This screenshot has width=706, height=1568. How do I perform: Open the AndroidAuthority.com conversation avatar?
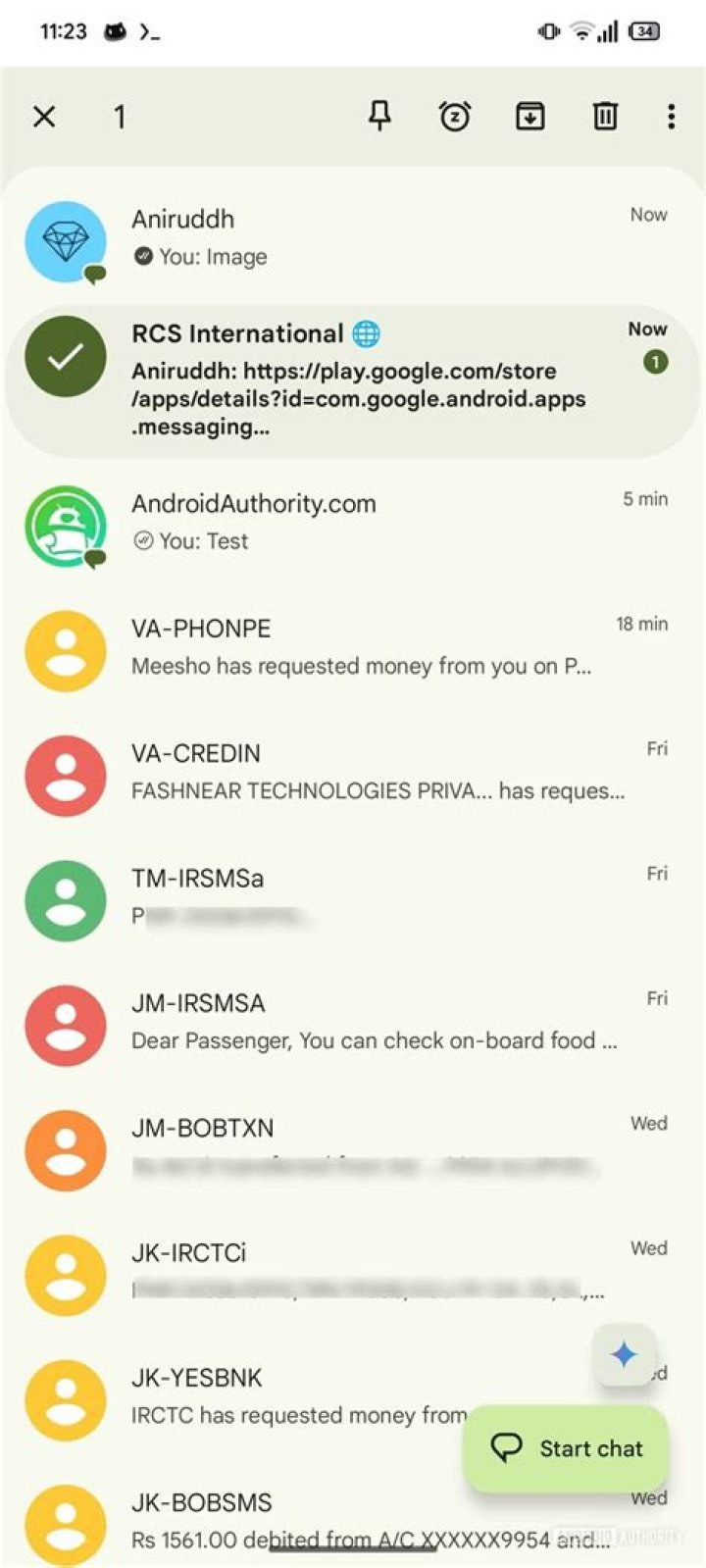pos(66,526)
